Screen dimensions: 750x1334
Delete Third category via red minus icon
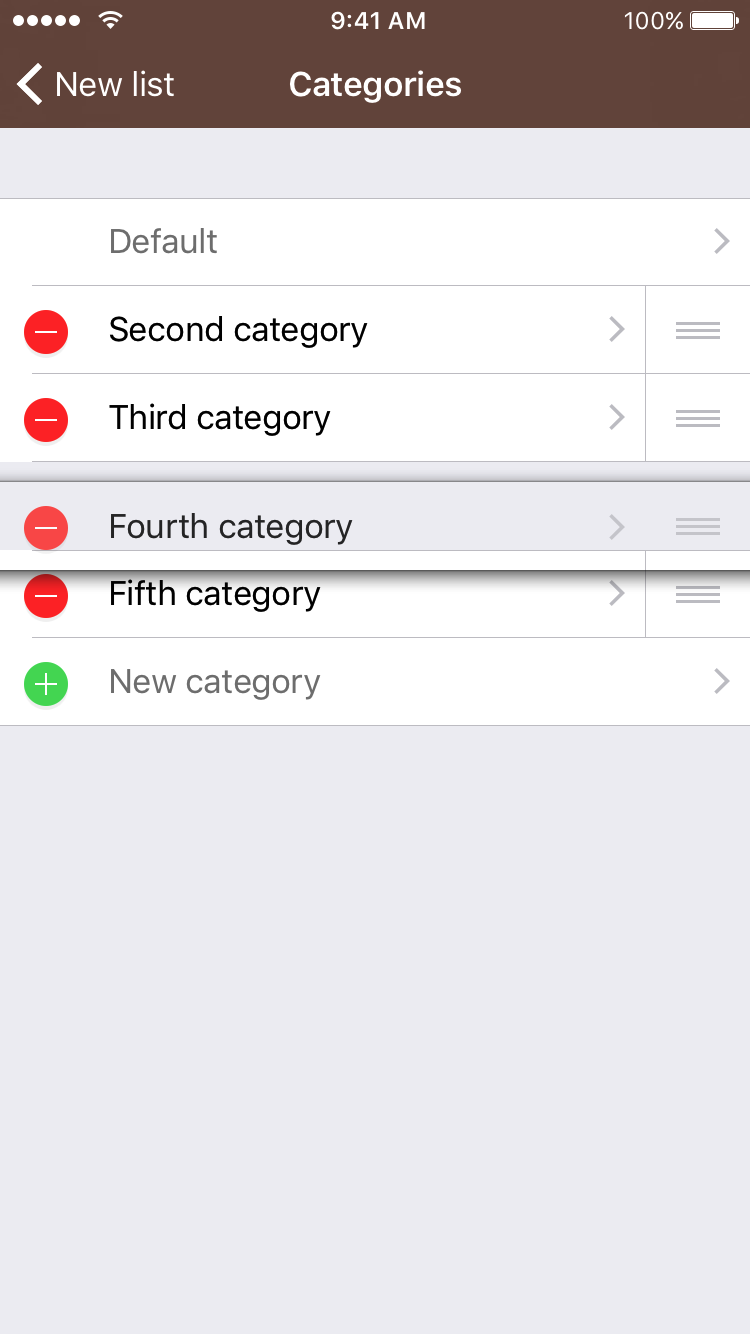[46, 419]
